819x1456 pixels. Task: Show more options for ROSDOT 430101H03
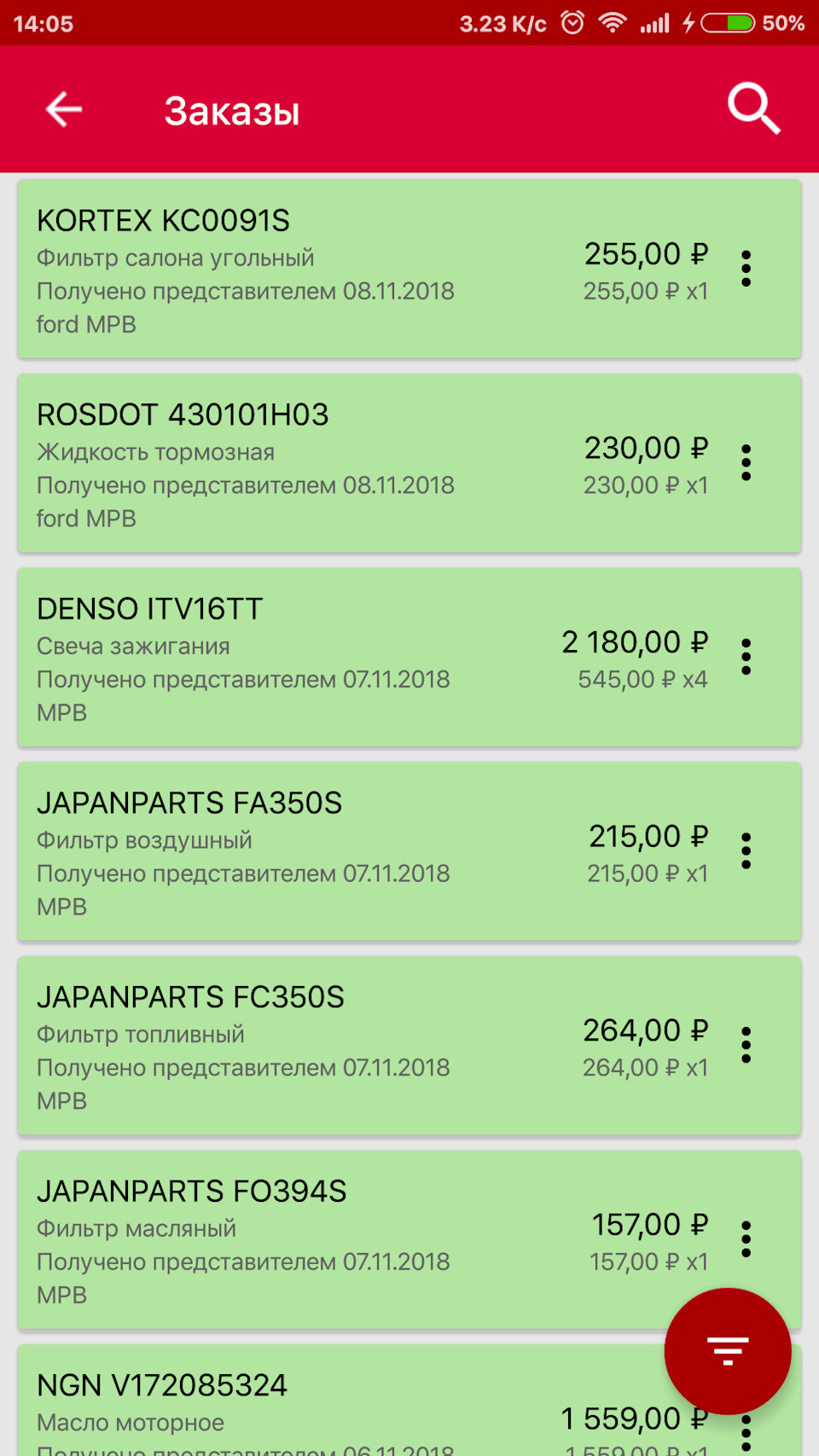(x=746, y=463)
